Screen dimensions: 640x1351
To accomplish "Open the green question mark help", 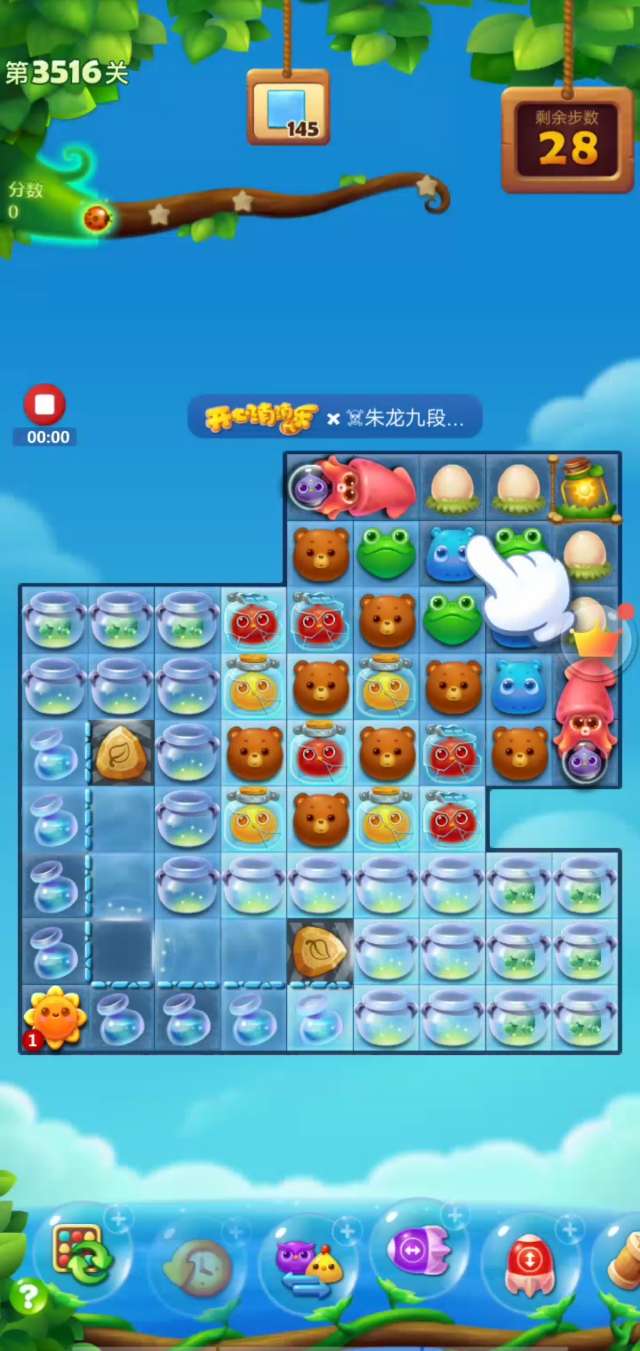I will pyautogui.click(x=28, y=1297).
